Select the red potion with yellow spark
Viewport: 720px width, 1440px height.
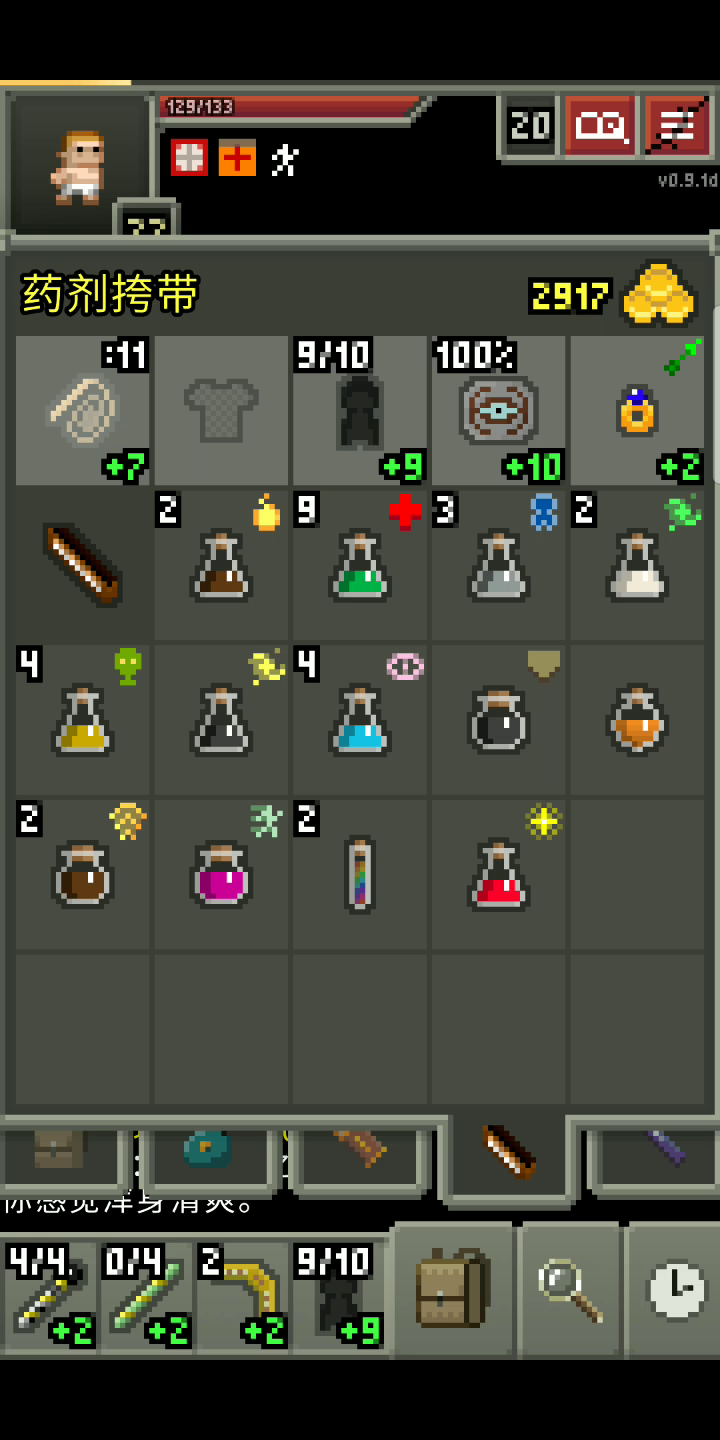pyautogui.click(x=499, y=873)
